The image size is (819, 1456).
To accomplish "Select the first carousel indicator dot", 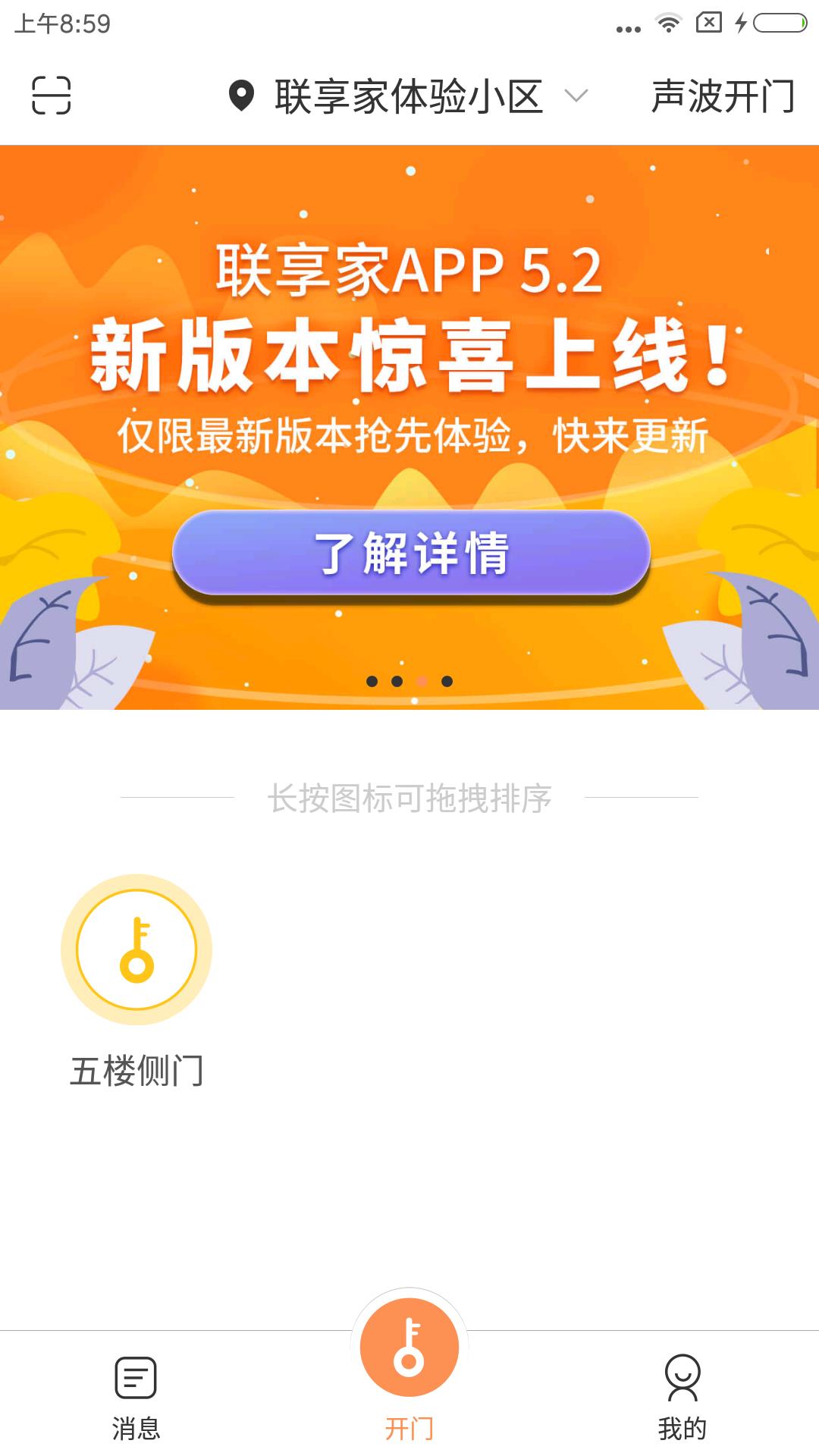I will [x=372, y=681].
